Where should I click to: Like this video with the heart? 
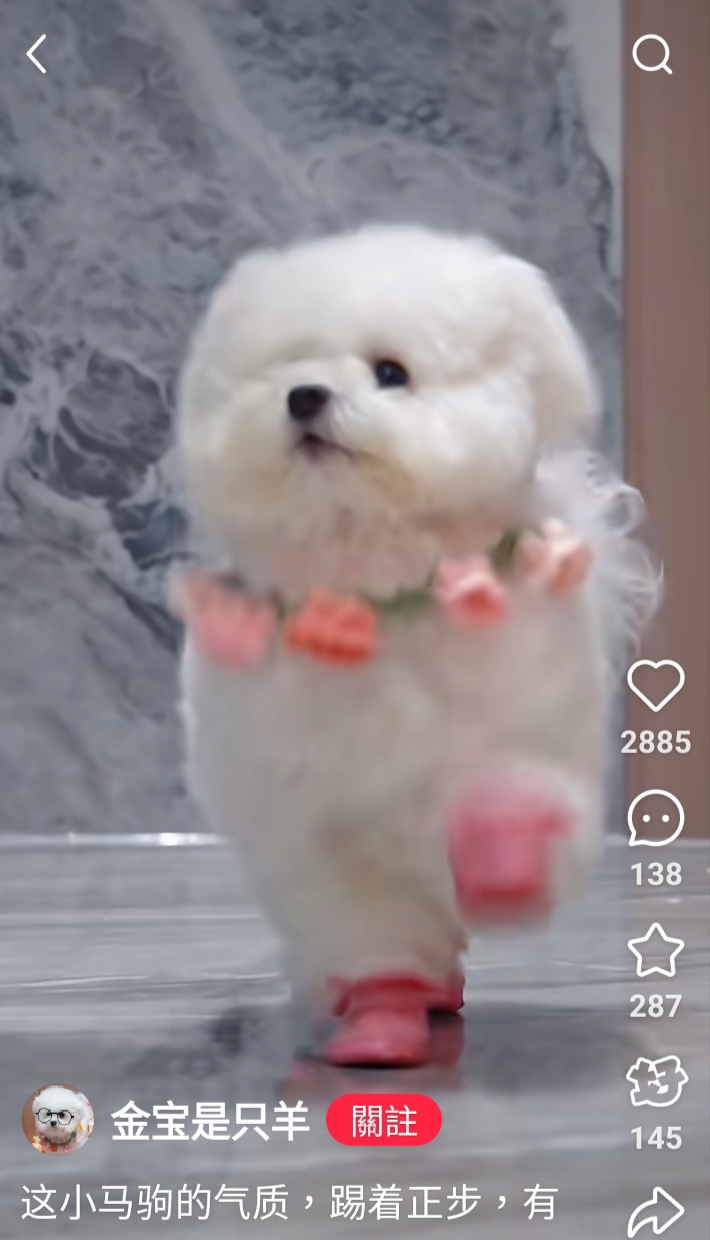click(656, 686)
